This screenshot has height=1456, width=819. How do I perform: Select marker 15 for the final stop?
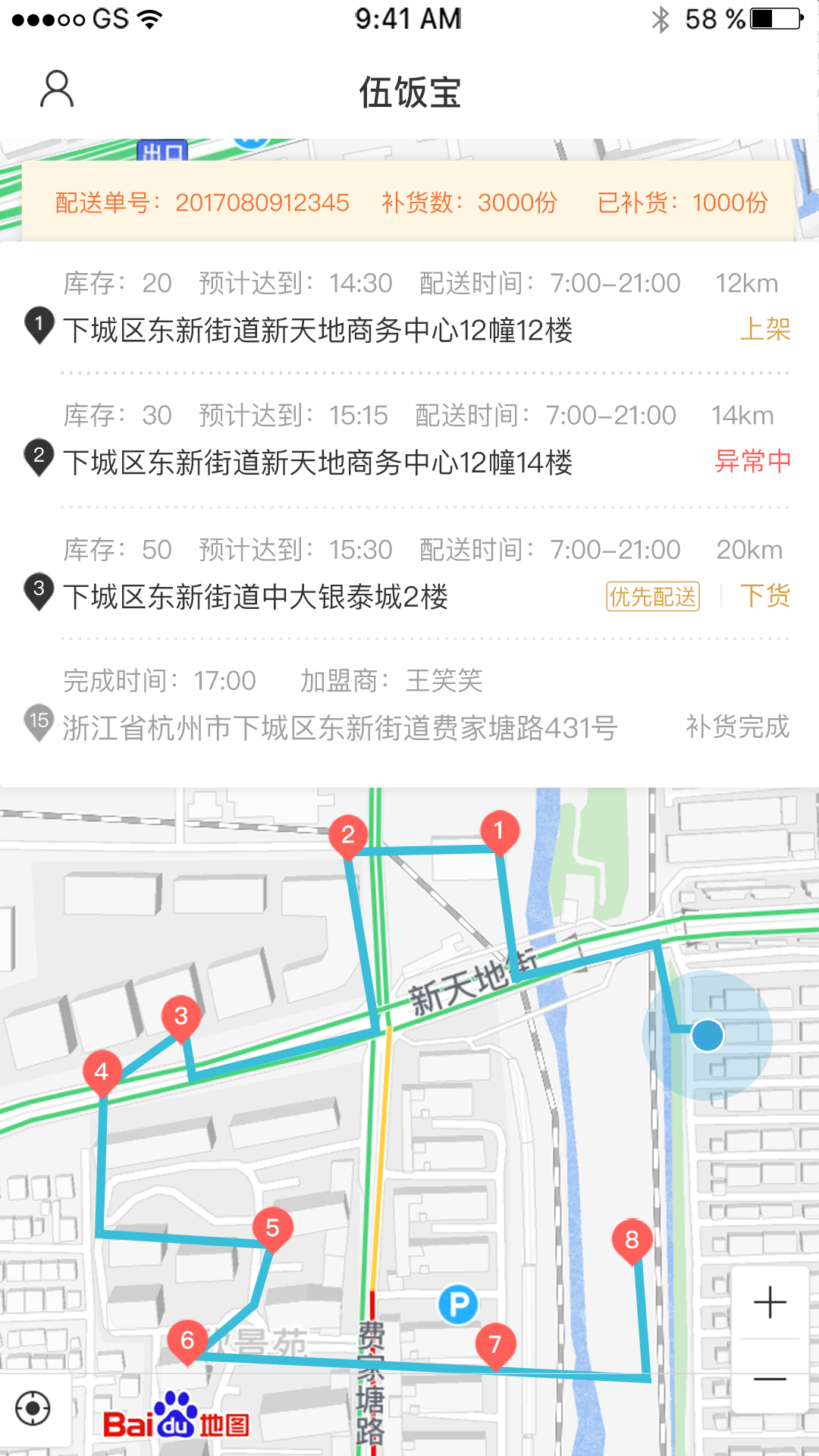(39, 722)
